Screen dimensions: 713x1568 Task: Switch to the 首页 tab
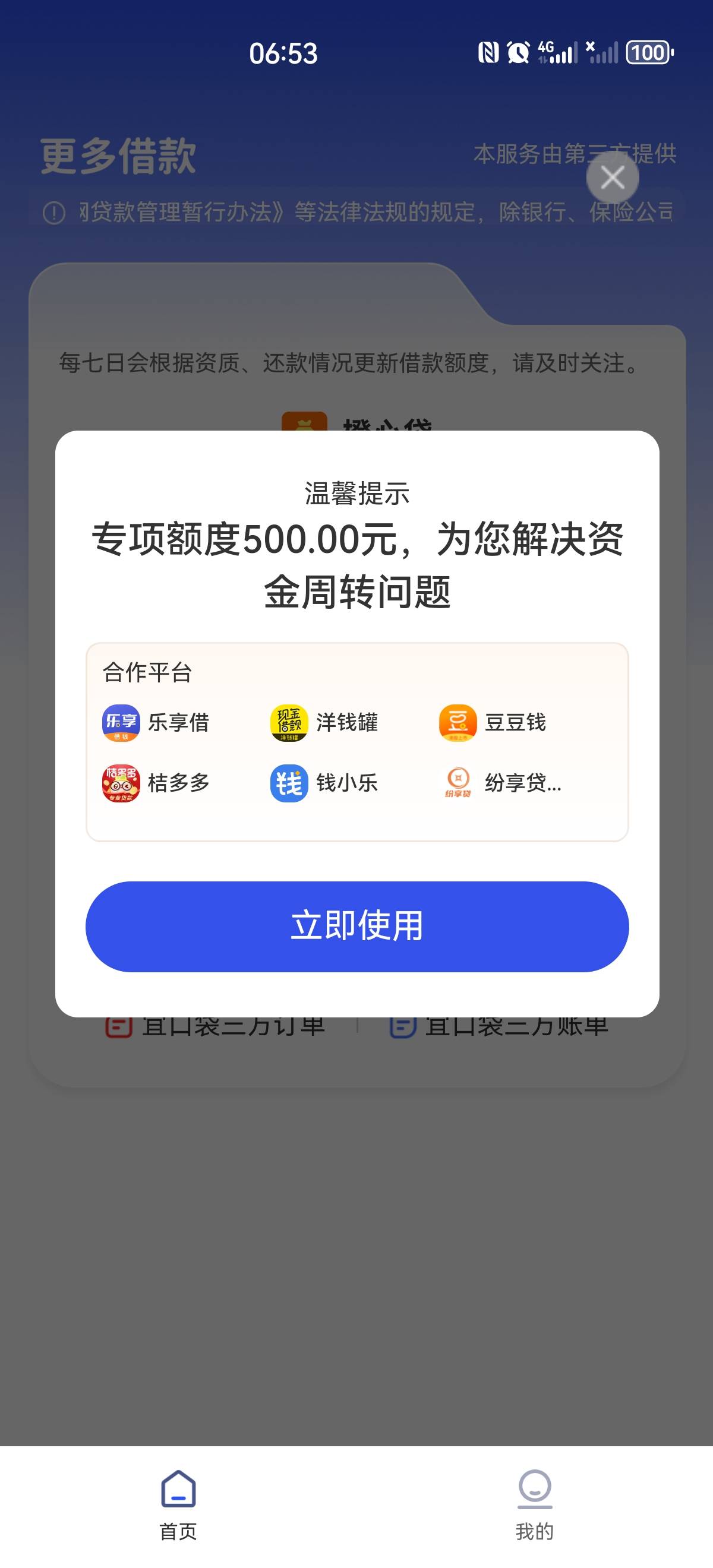point(178,1504)
